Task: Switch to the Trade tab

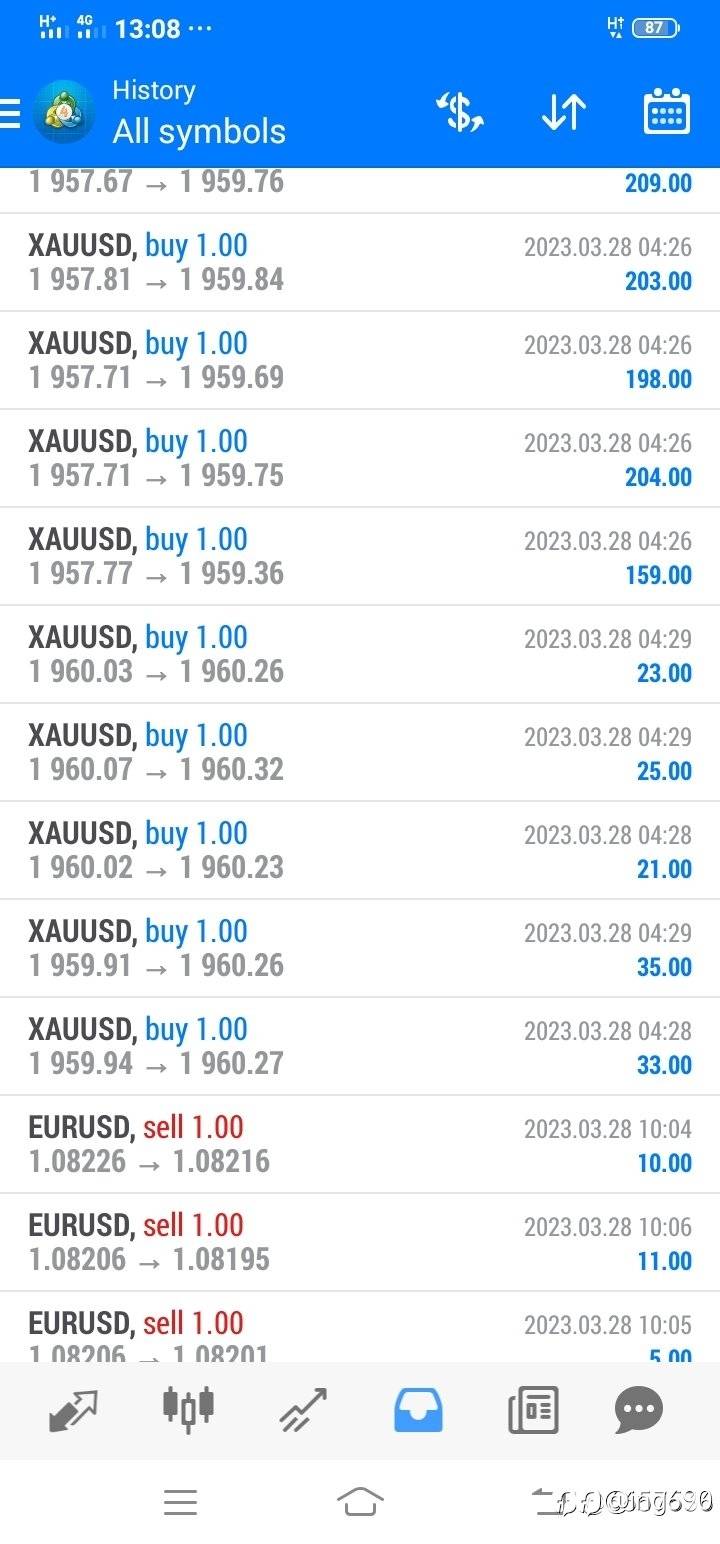Action: pos(304,1410)
